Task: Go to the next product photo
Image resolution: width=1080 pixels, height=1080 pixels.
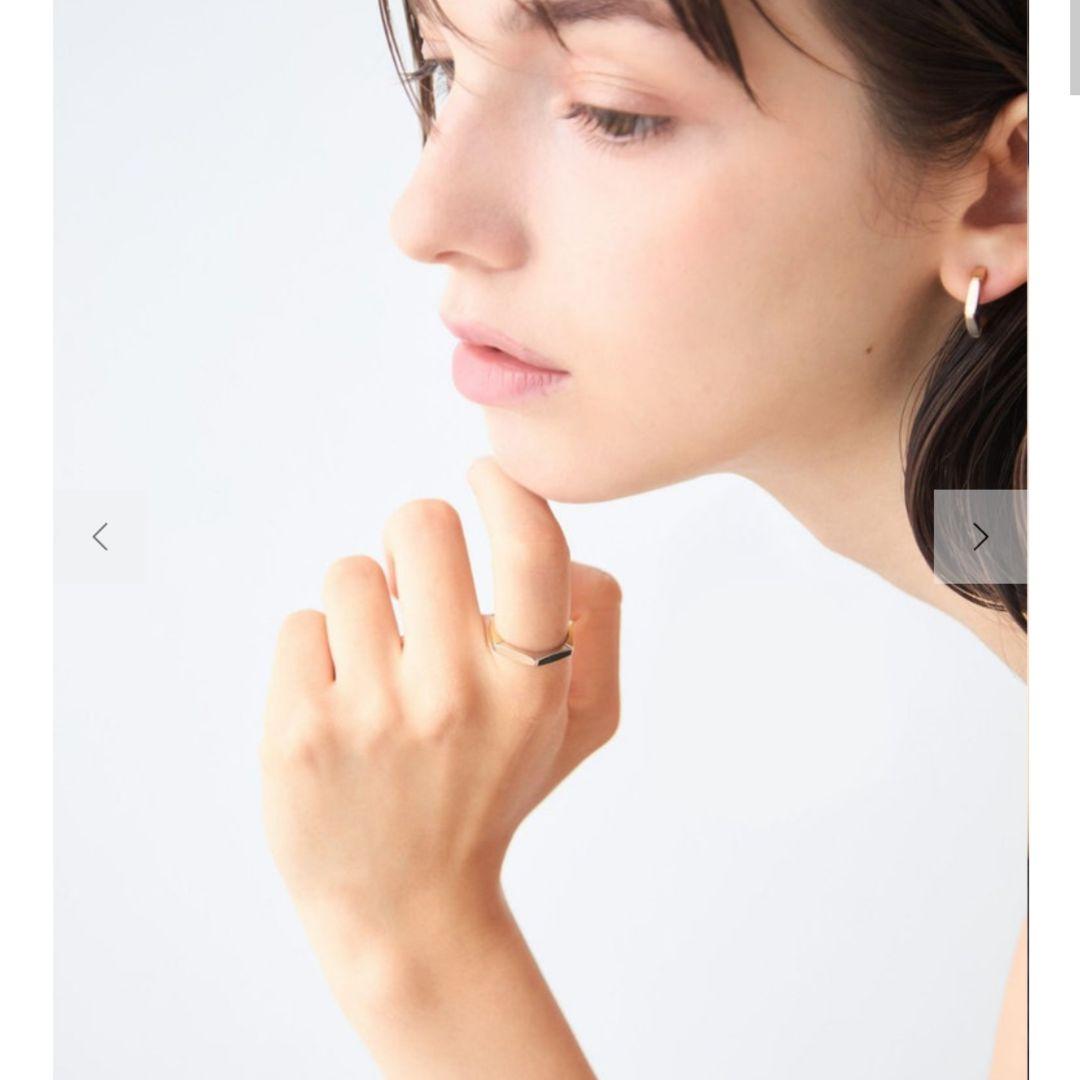Action: click(980, 537)
